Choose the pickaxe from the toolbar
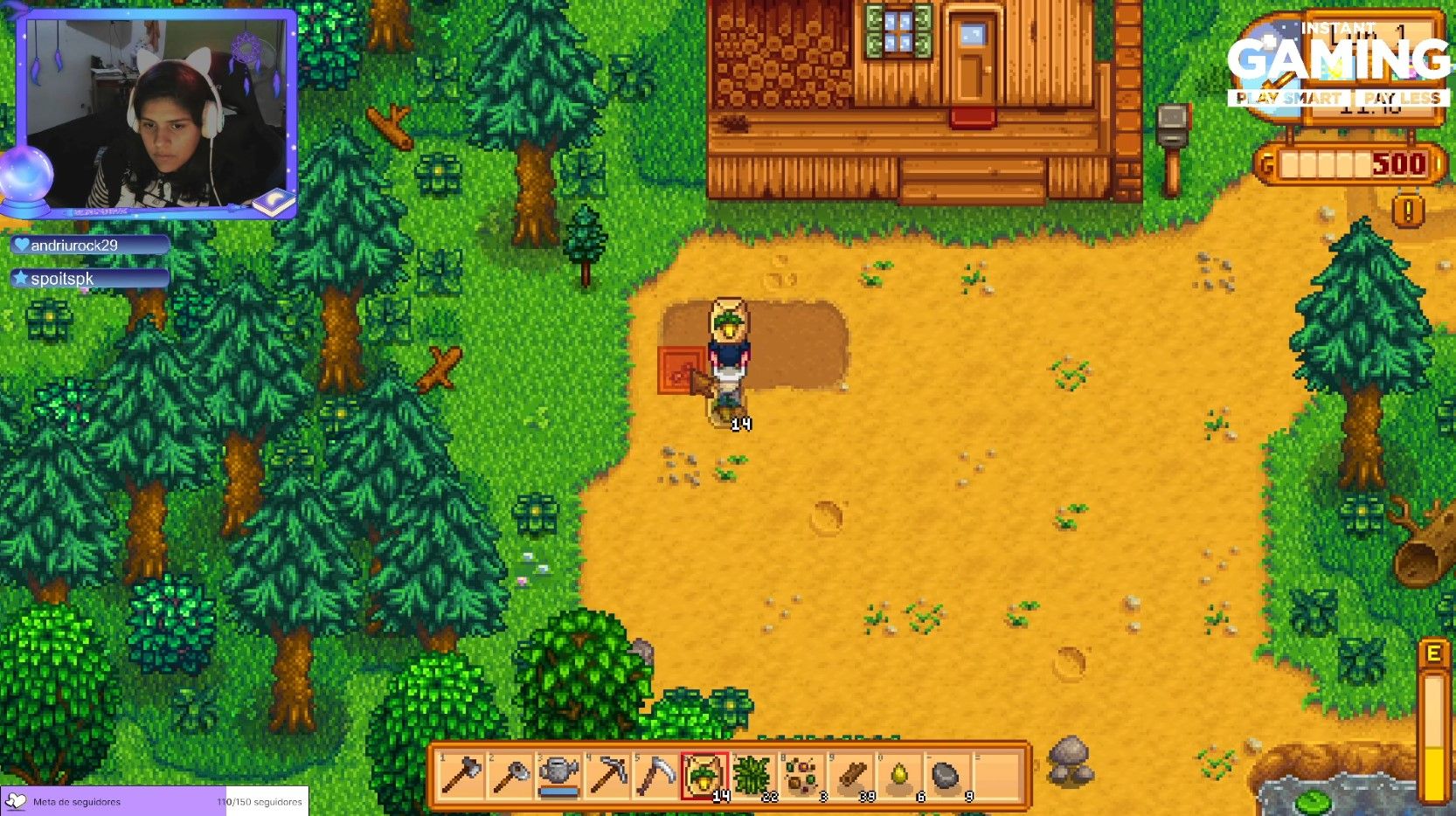 (607, 775)
